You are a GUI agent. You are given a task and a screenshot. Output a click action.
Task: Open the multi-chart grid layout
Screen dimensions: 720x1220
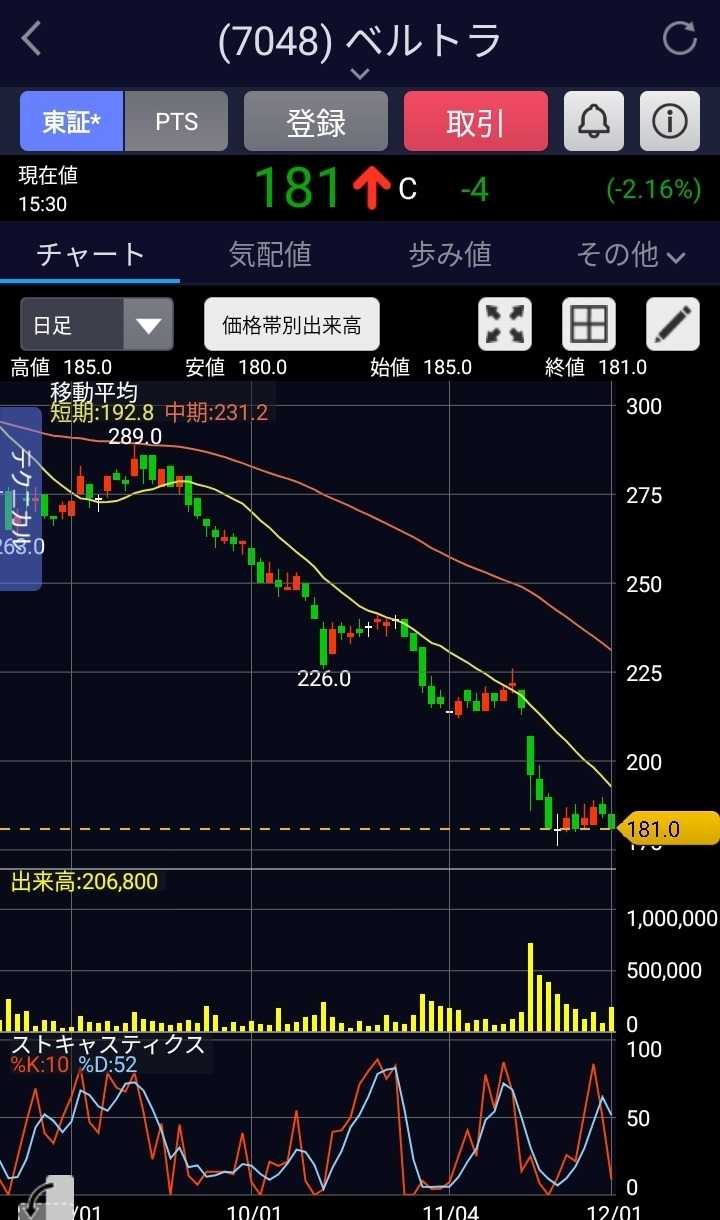[589, 325]
